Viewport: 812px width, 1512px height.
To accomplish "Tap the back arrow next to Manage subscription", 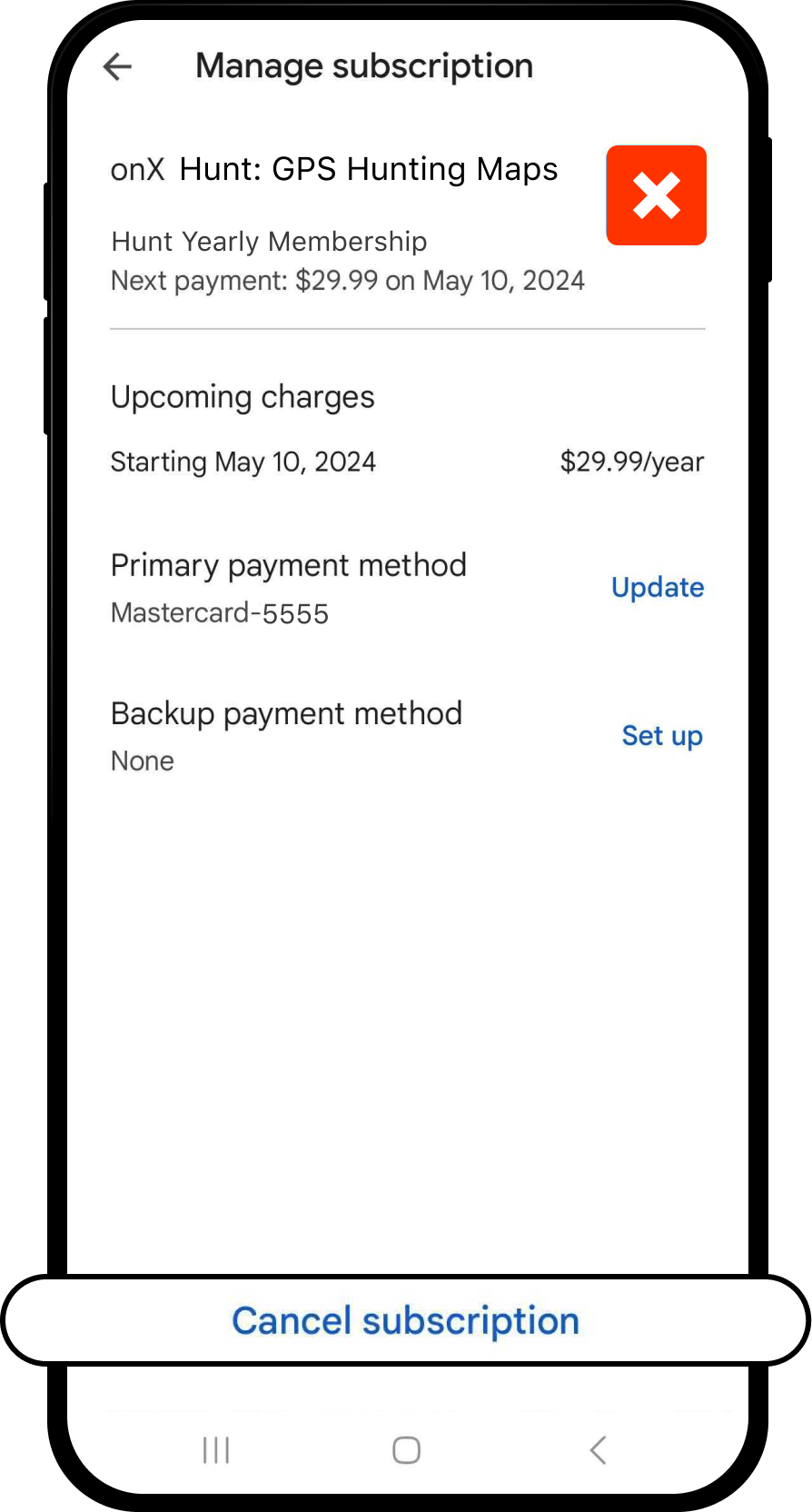I will 116,66.
